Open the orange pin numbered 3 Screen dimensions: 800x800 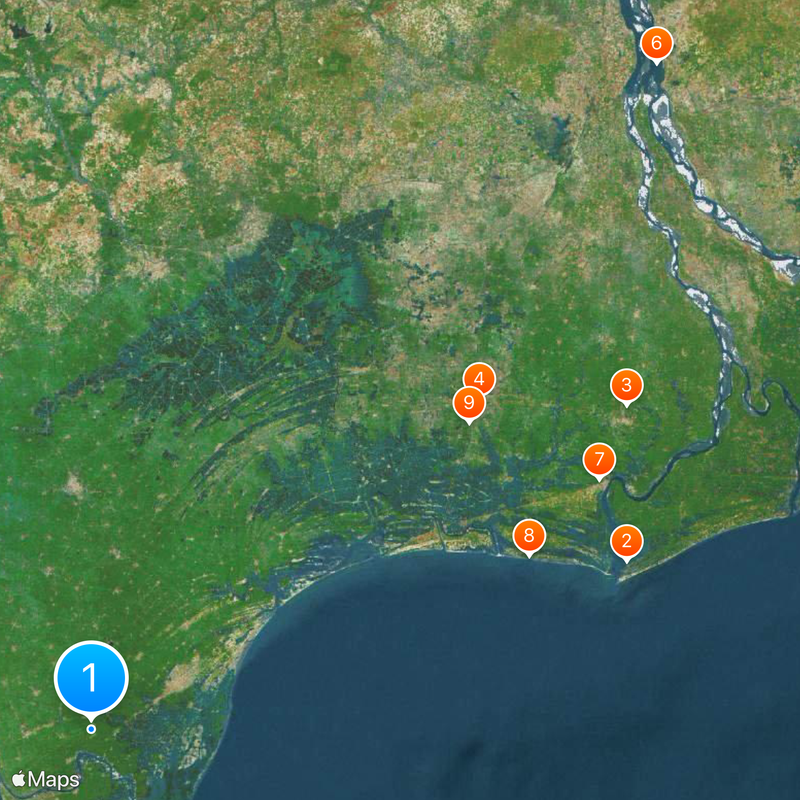tap(627, 385)
